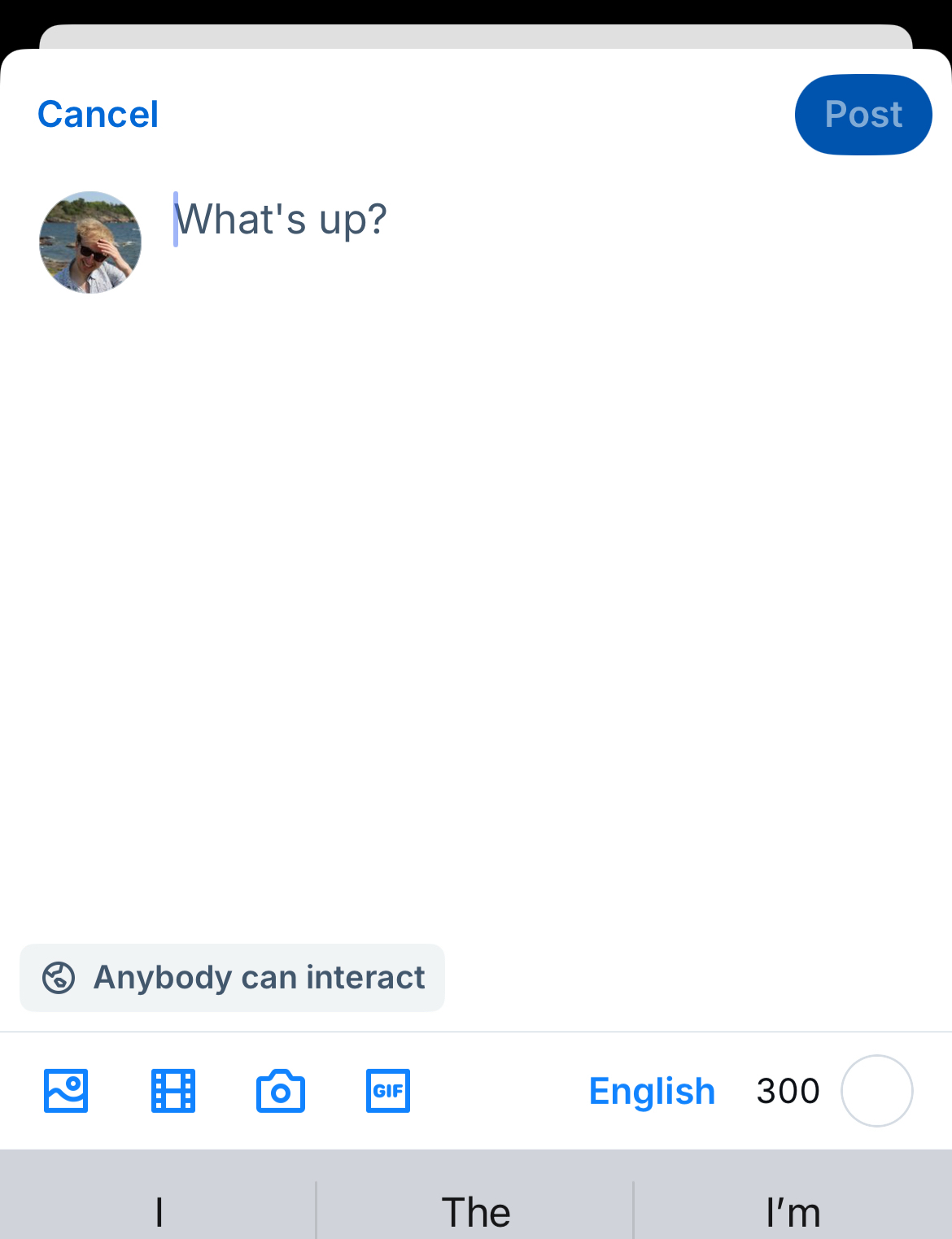The width and height of the screenshot is (952, 1239).
Task: Tap the Post button
Action: click(862, 115)
